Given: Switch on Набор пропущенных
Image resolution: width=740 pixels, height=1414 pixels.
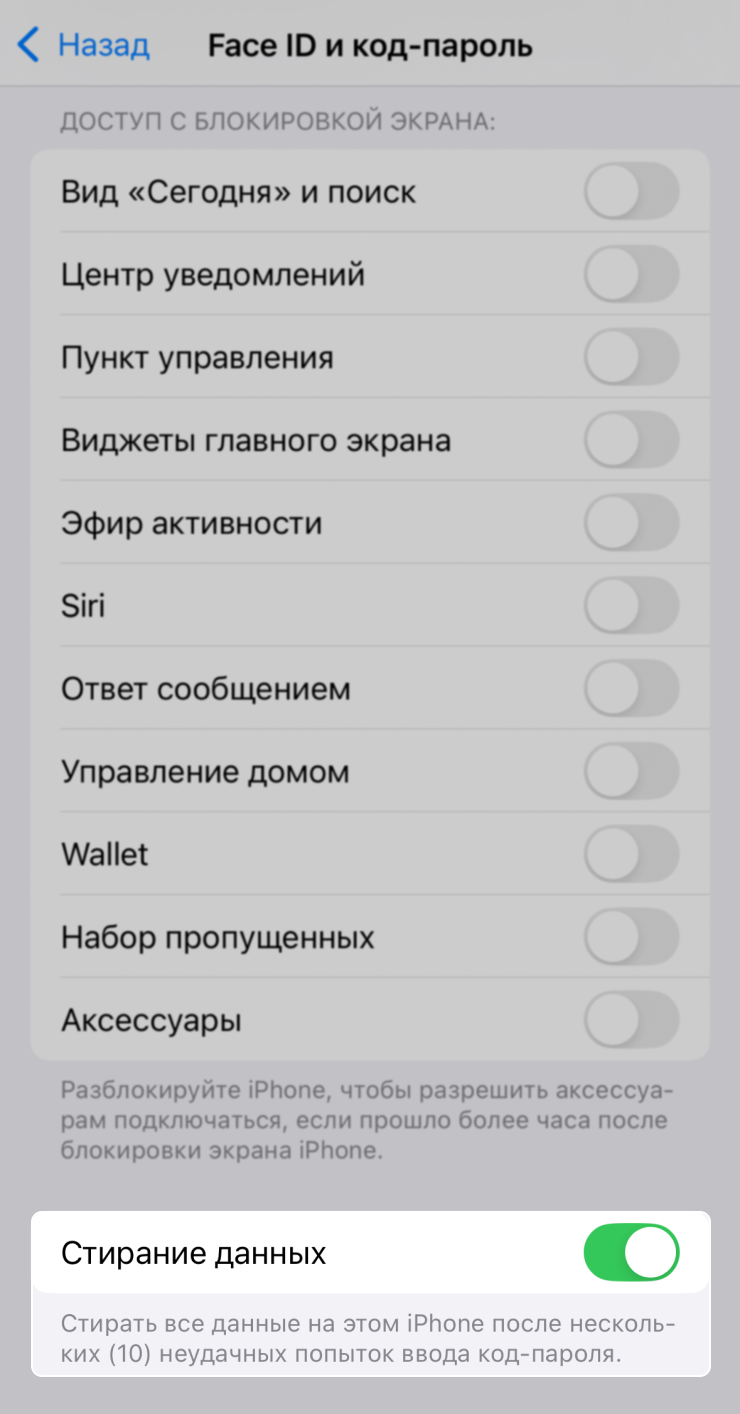Looking at the screenshot, I should (x=632, y=938).
